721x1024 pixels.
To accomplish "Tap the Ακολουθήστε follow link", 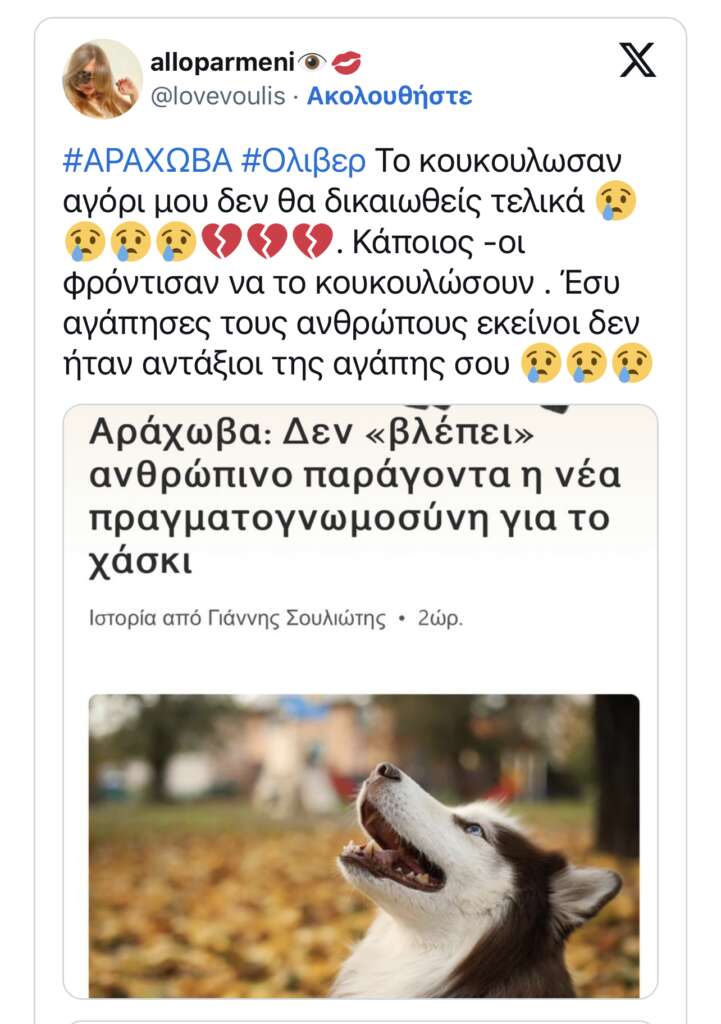I will pos(389,96).
